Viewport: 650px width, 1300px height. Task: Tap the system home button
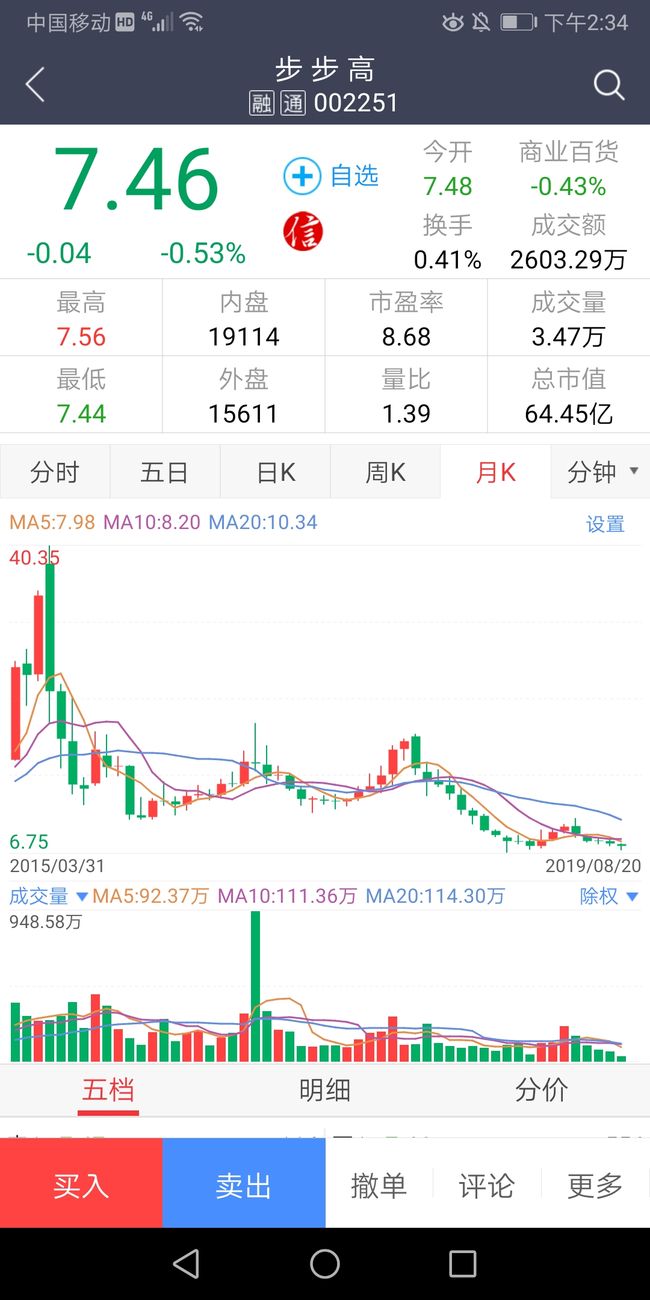325,1264
